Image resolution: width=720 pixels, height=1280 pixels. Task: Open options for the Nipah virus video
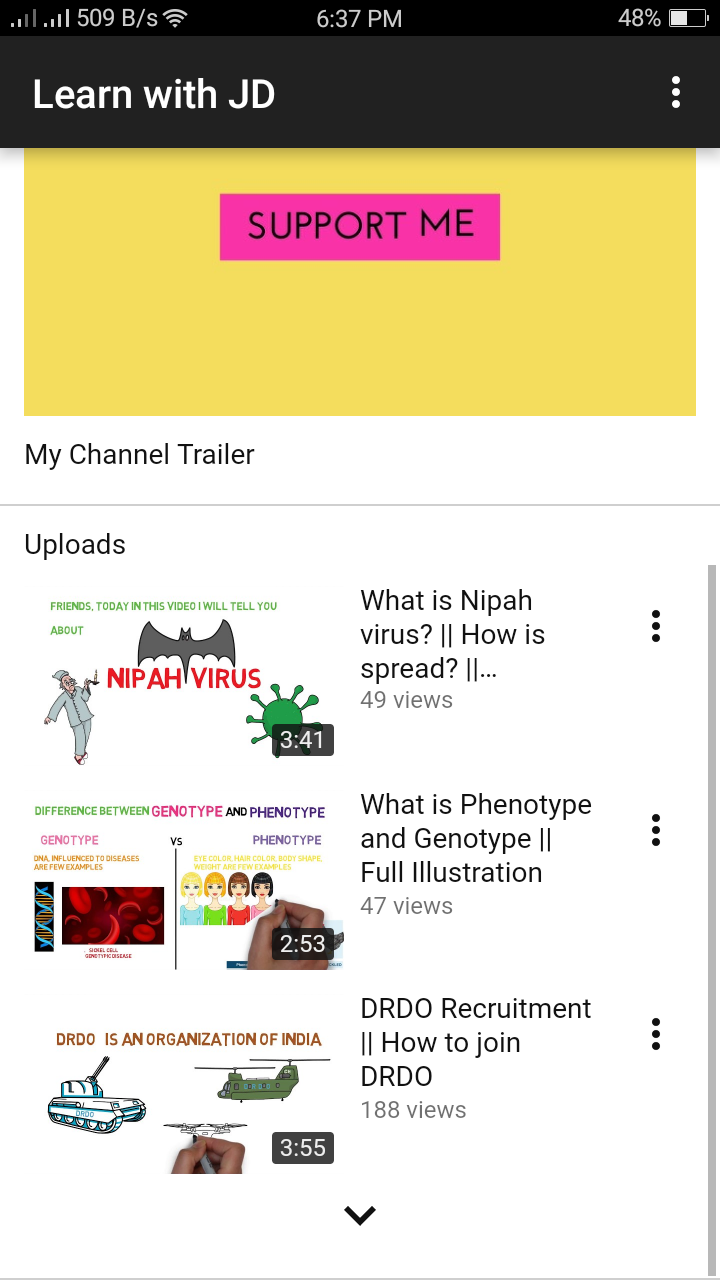click(x=656, y=626)
